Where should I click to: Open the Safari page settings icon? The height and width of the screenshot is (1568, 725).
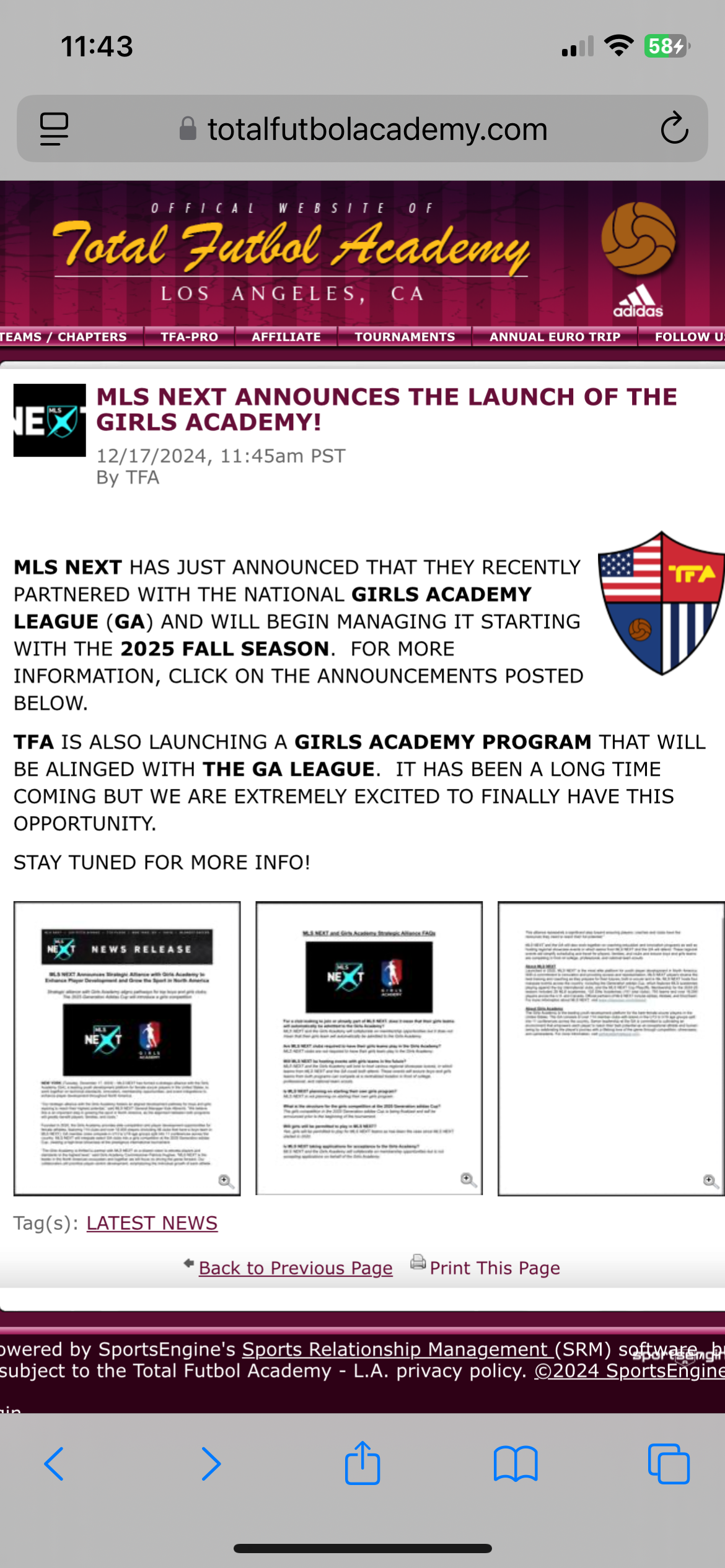(54, 129)
